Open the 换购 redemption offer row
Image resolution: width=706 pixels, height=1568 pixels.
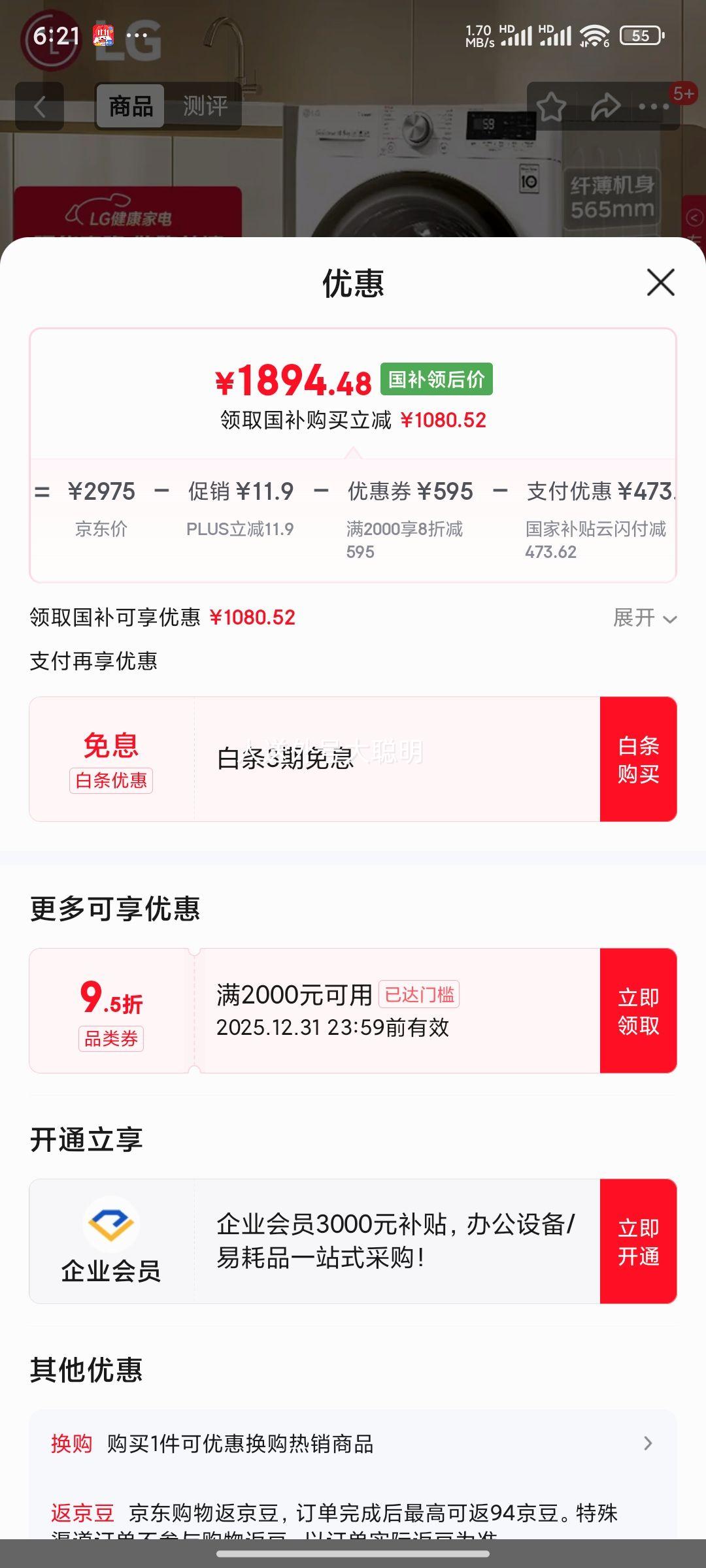(353, 1444)
